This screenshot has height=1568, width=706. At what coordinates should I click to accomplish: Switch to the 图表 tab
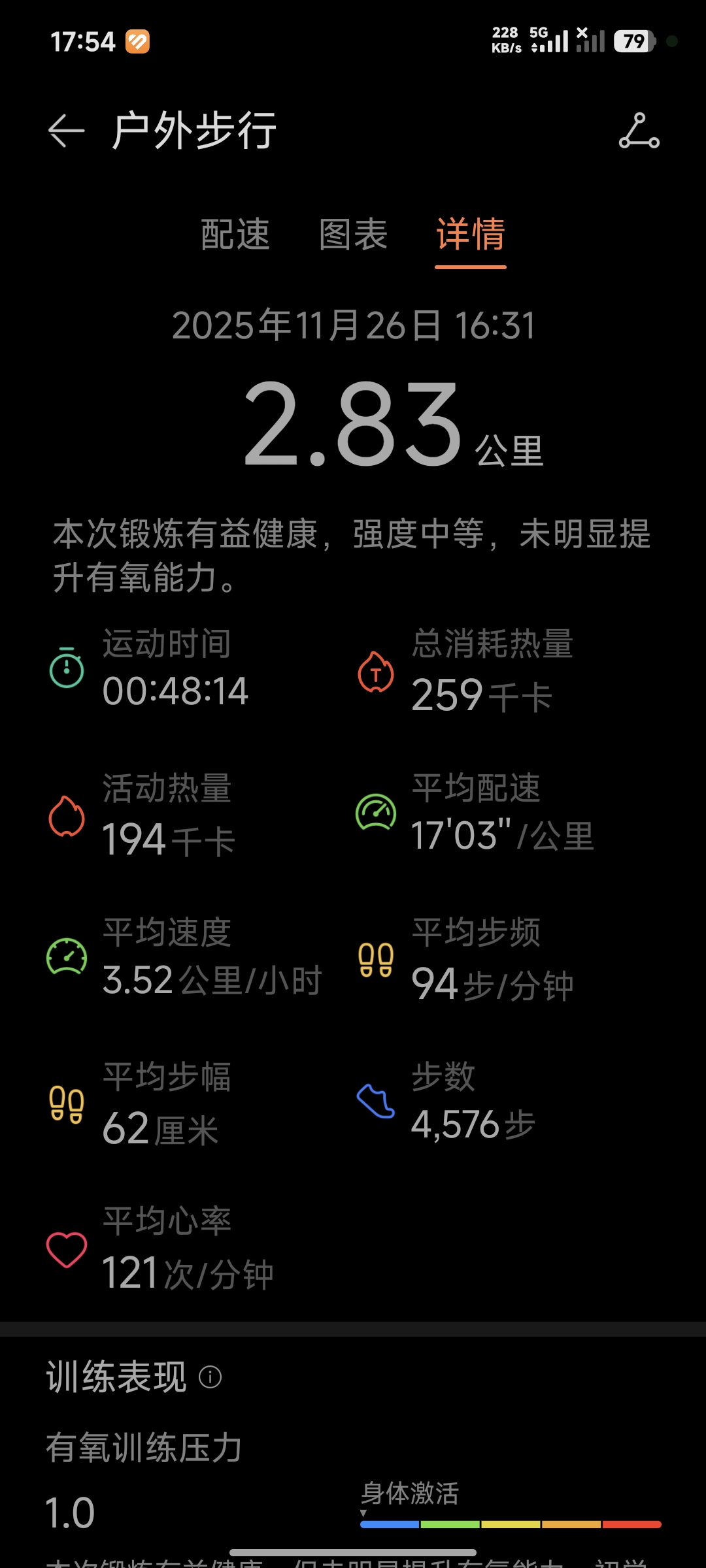[x=353, y=234]
